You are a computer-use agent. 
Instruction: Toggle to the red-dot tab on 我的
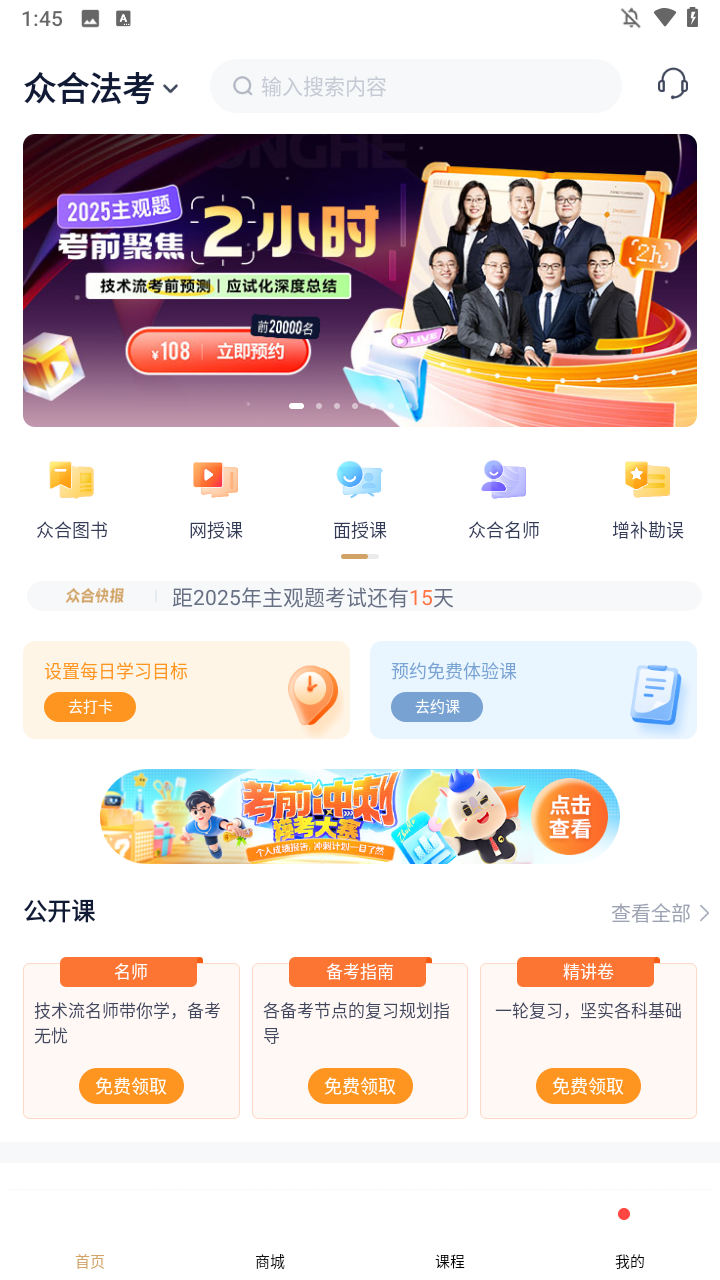(x=631, y=1255)
